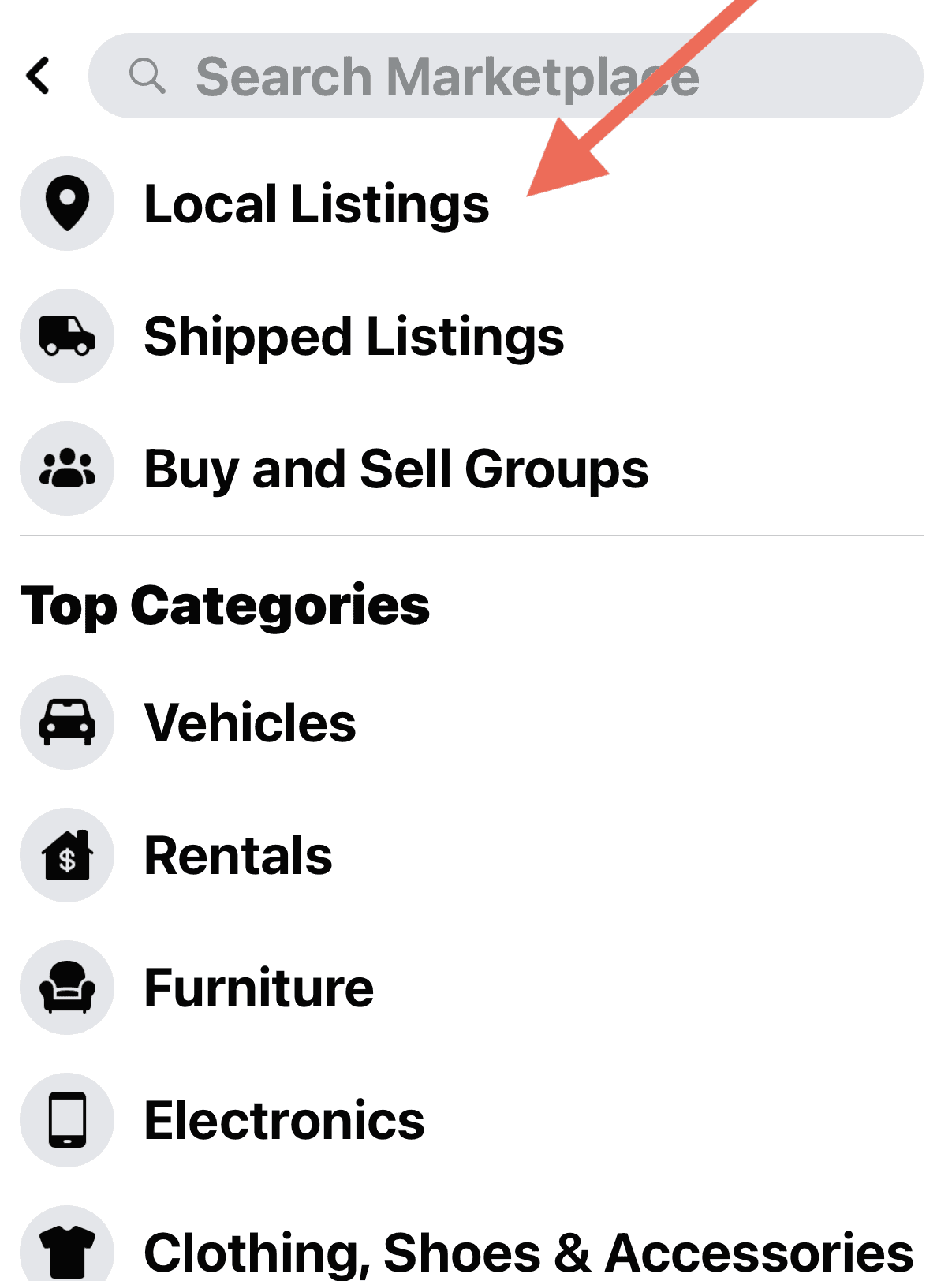
Task: Select the Local Listings location pin icon
Action: (x=67, y=204)
